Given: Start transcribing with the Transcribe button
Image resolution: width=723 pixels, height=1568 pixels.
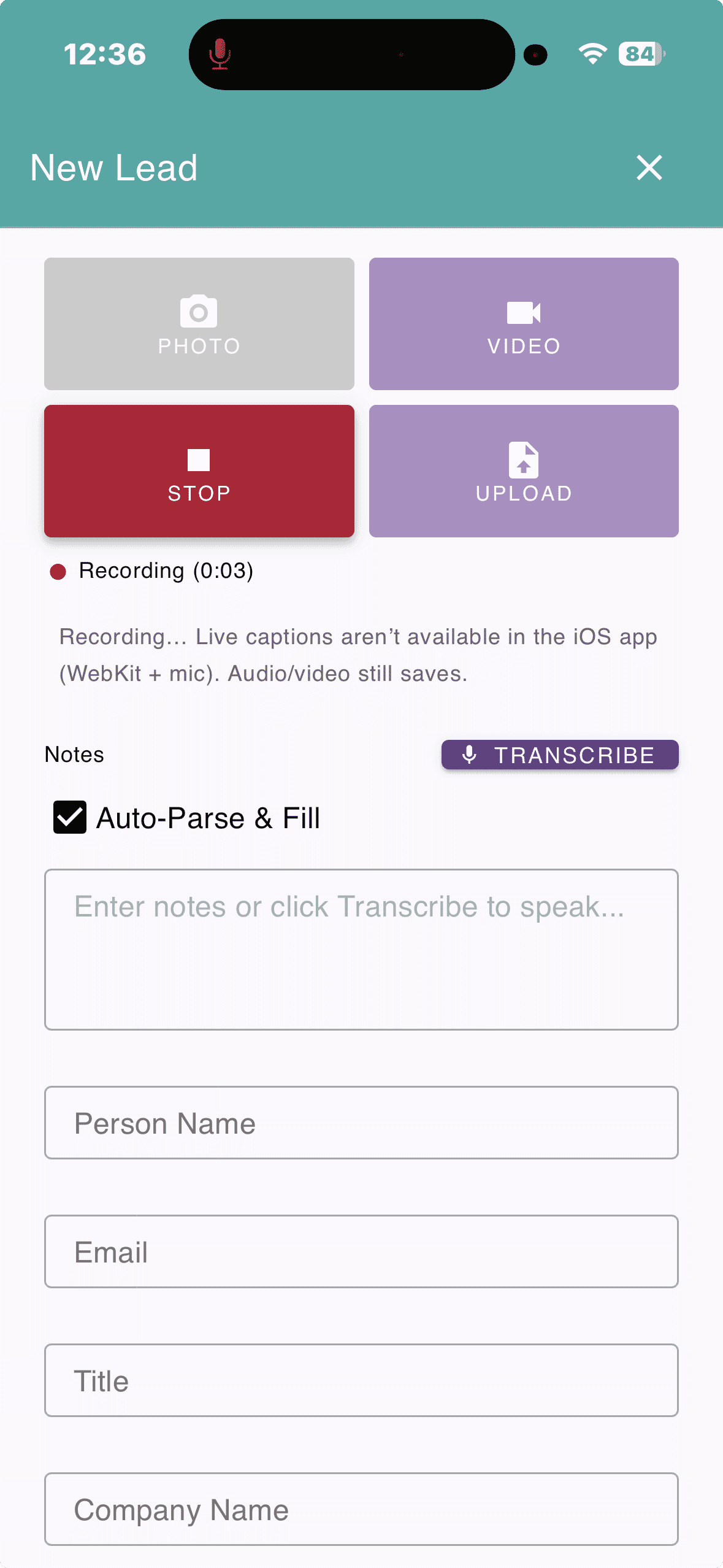Looking at the screenshot, I should (560, 755).
